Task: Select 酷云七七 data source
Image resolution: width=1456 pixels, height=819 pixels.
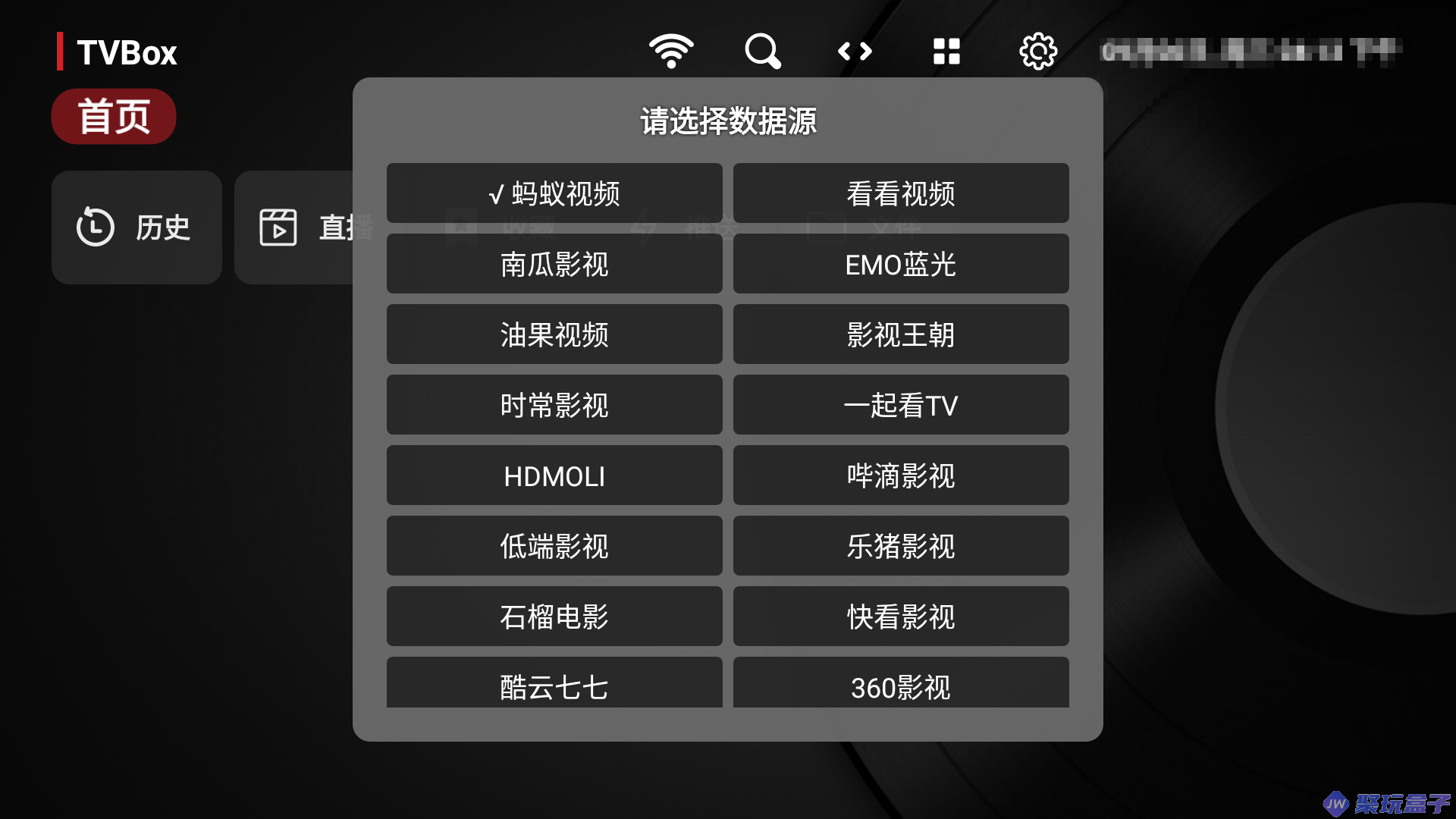Action: [x=554, y=684]
